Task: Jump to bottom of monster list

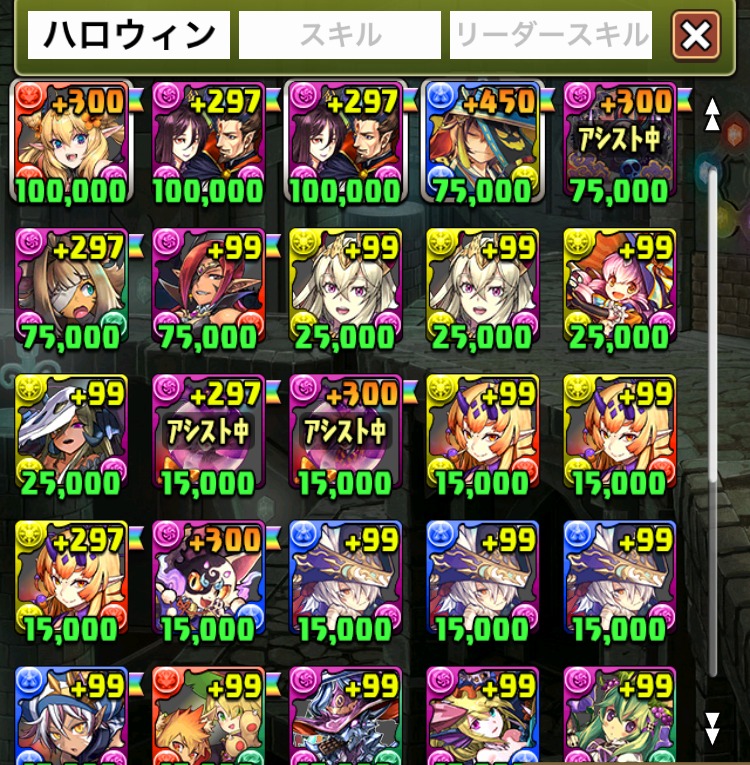Action: (x=713, y=727)
